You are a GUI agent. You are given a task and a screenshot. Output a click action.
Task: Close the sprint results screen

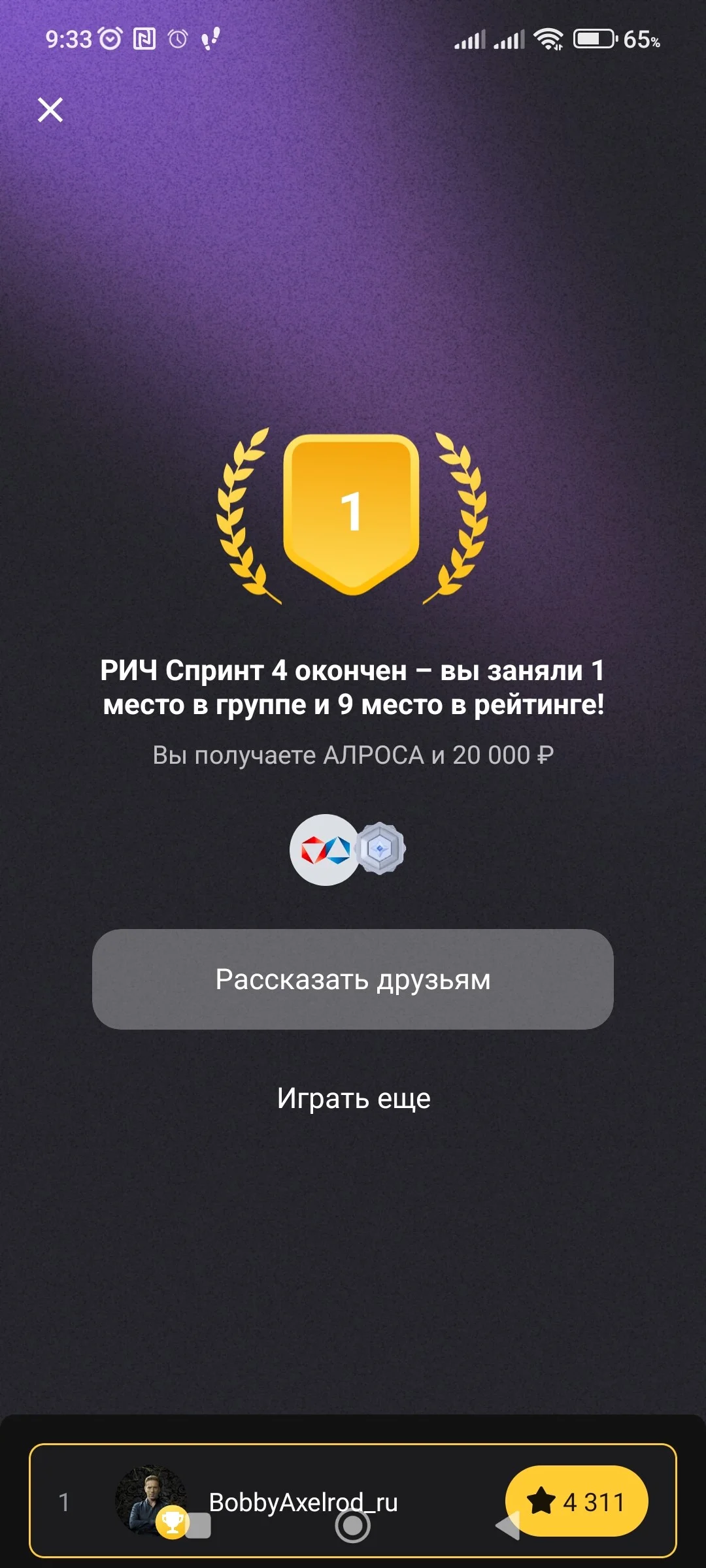(x=50, y=110)
